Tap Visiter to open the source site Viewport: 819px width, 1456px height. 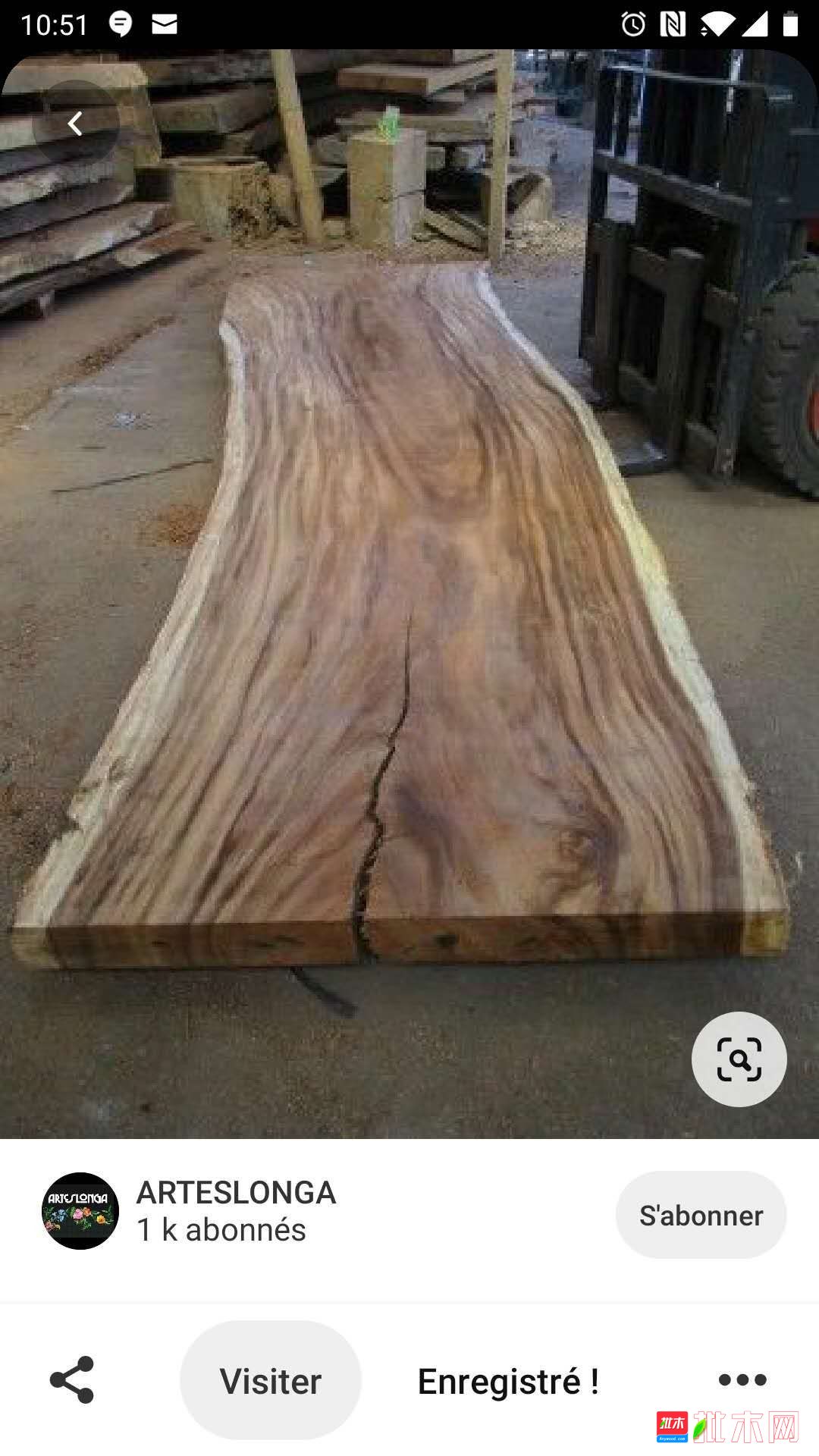click(271, 1380)
